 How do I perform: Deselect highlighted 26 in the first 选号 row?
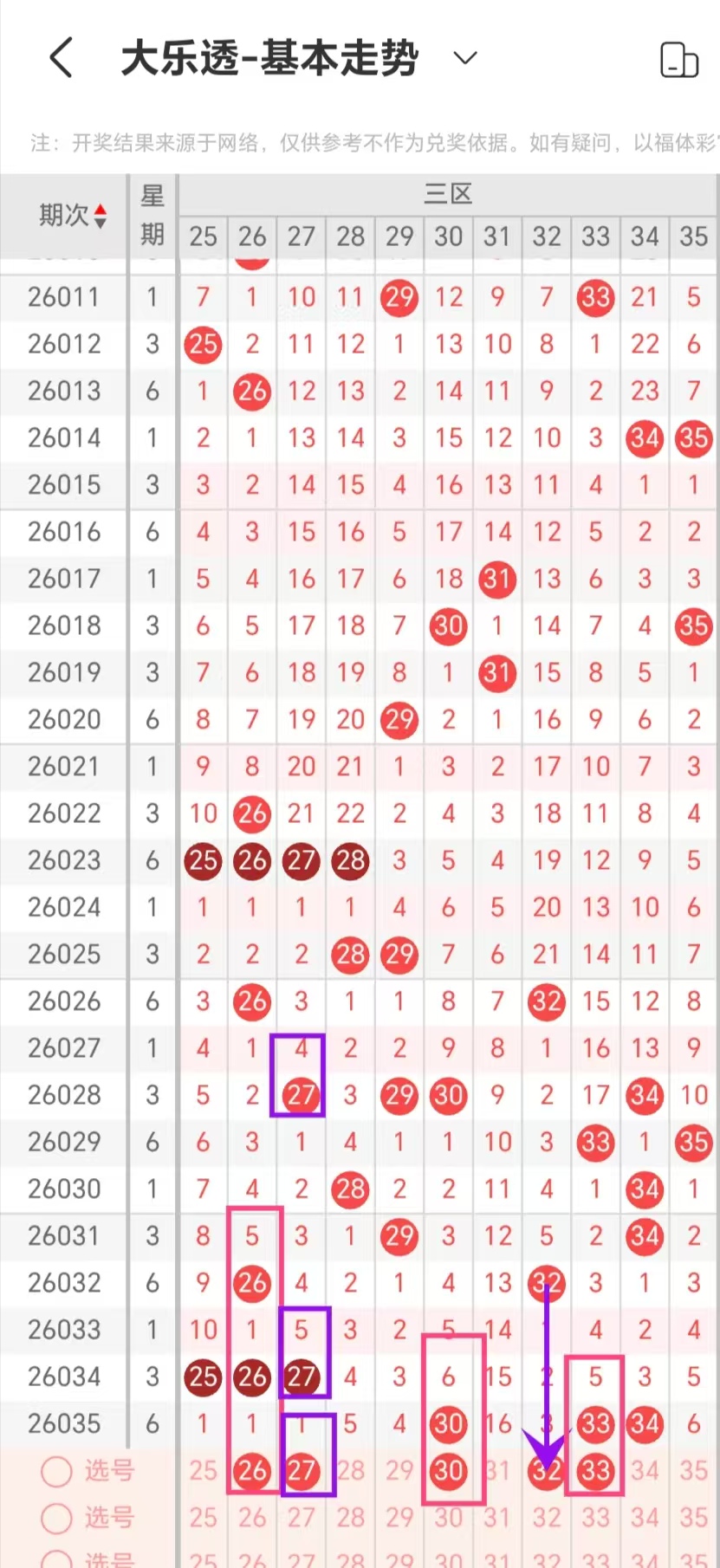(252, 1471)
